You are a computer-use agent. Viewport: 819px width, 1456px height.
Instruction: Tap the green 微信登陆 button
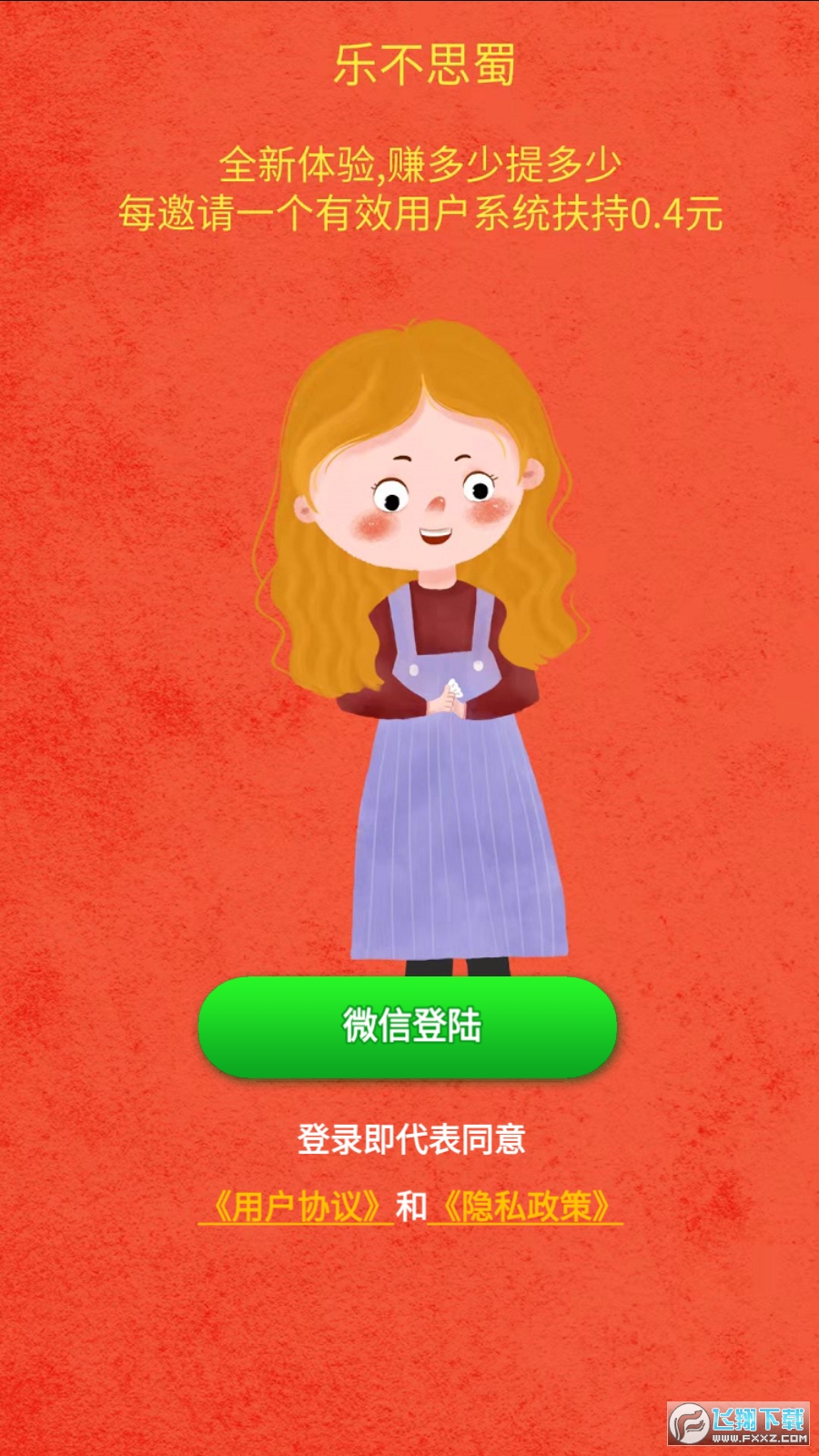coord(408,1026)
